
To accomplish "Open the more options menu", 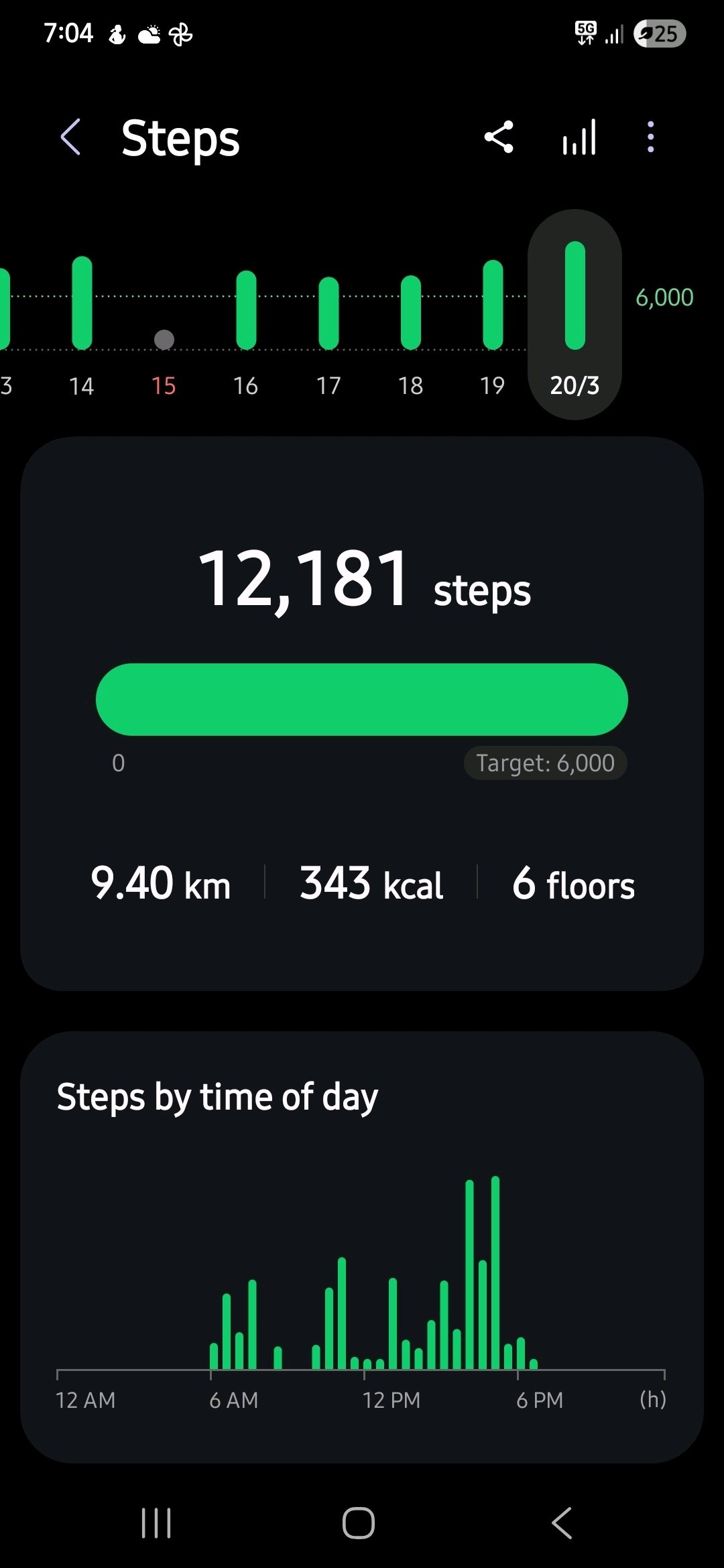I will (x=650, y=137).
